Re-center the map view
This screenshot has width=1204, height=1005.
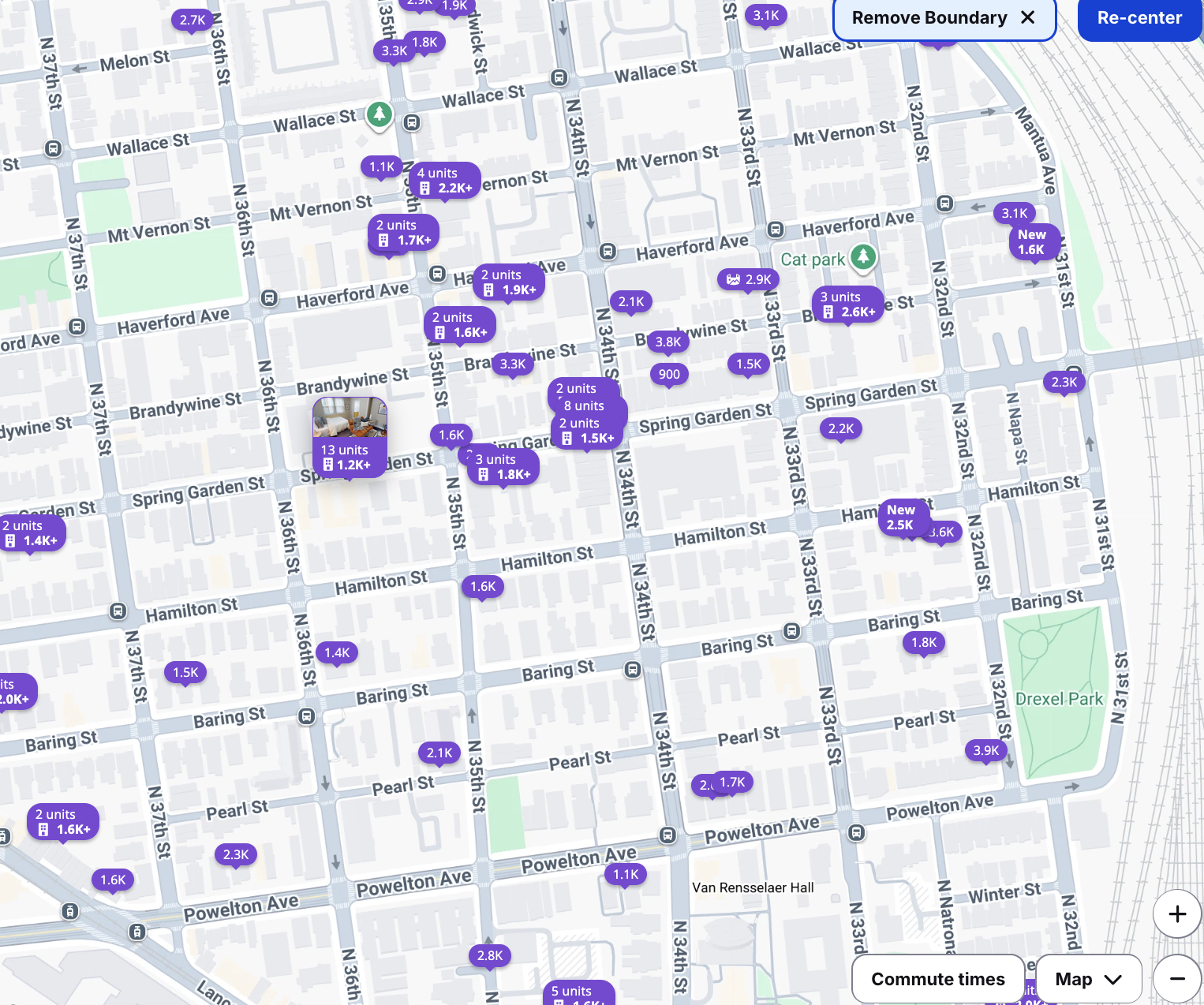click(1139, 18)
